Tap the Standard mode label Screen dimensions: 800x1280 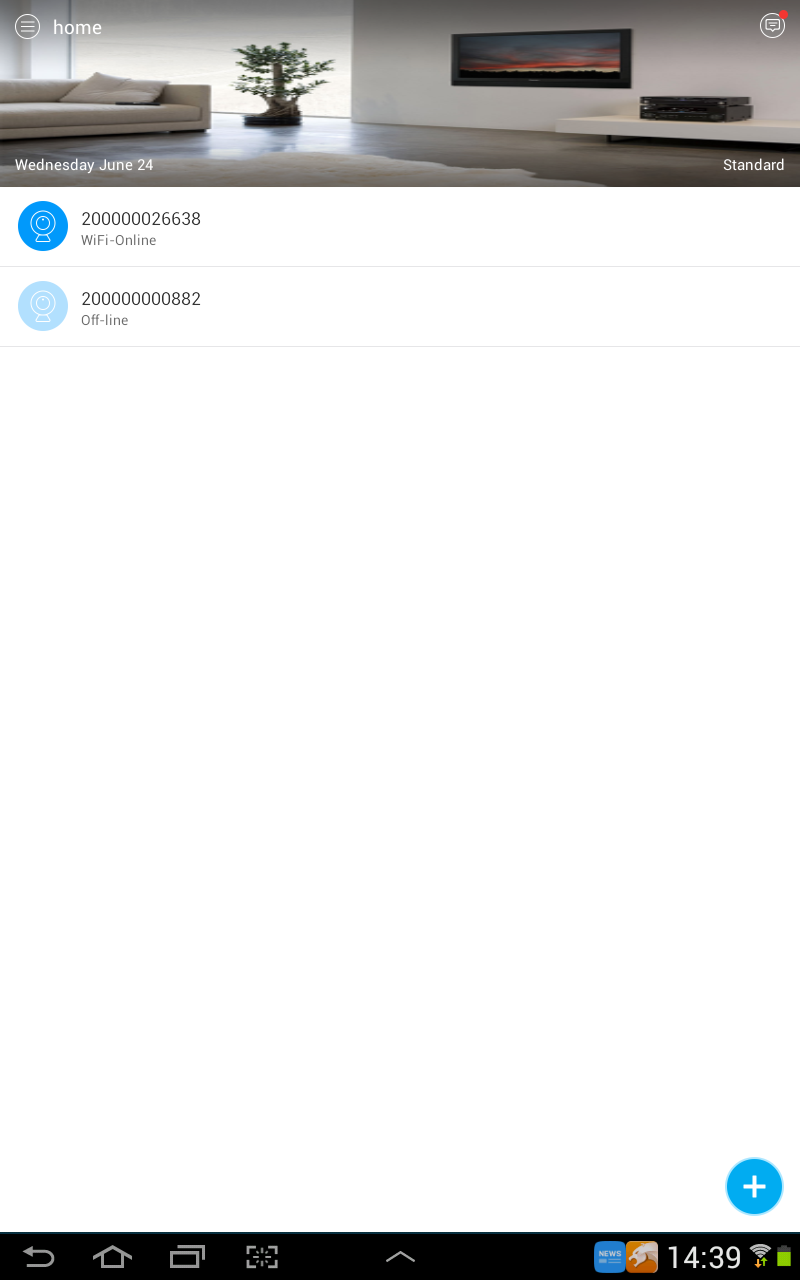coord(753,165)
